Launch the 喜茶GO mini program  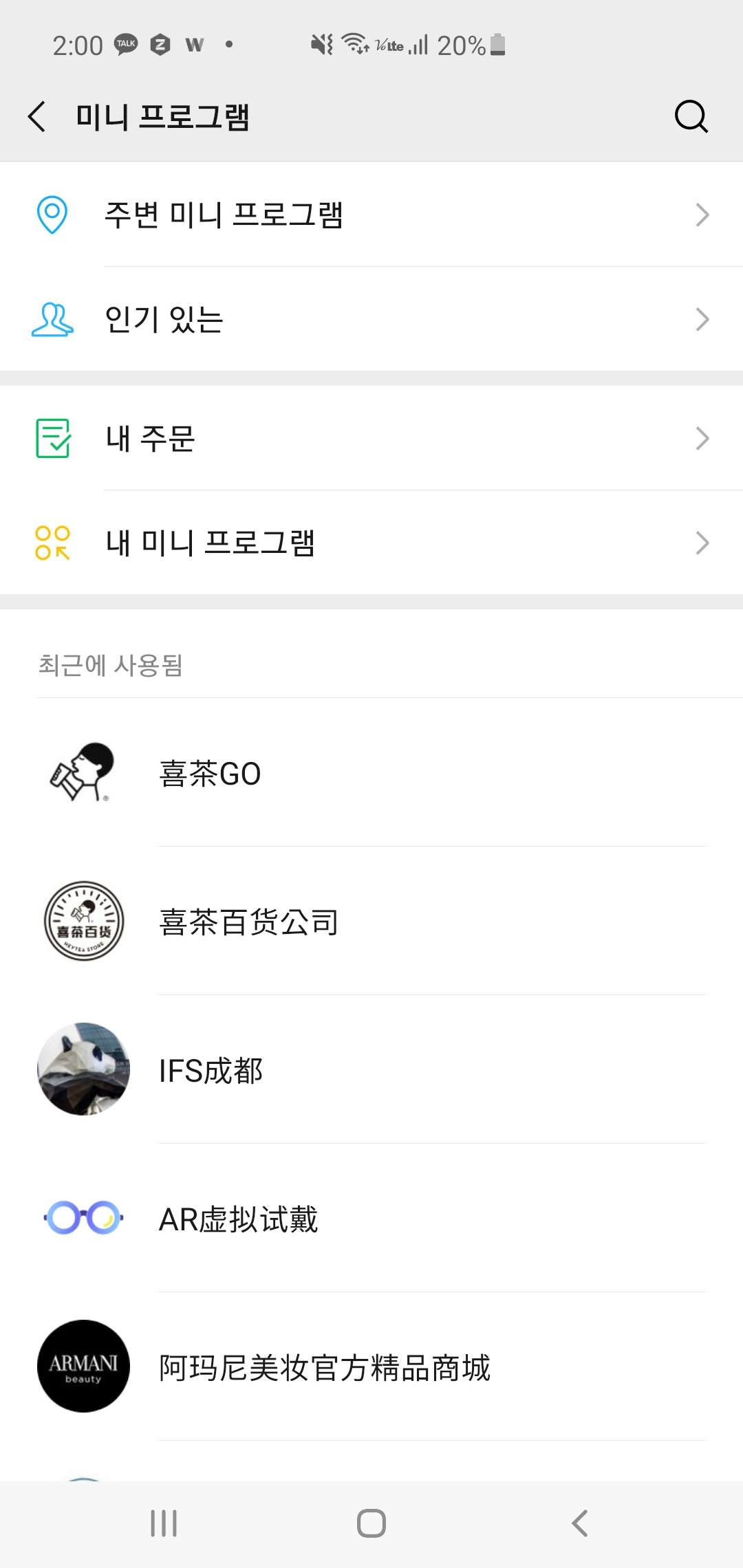(x=371, y=773)
